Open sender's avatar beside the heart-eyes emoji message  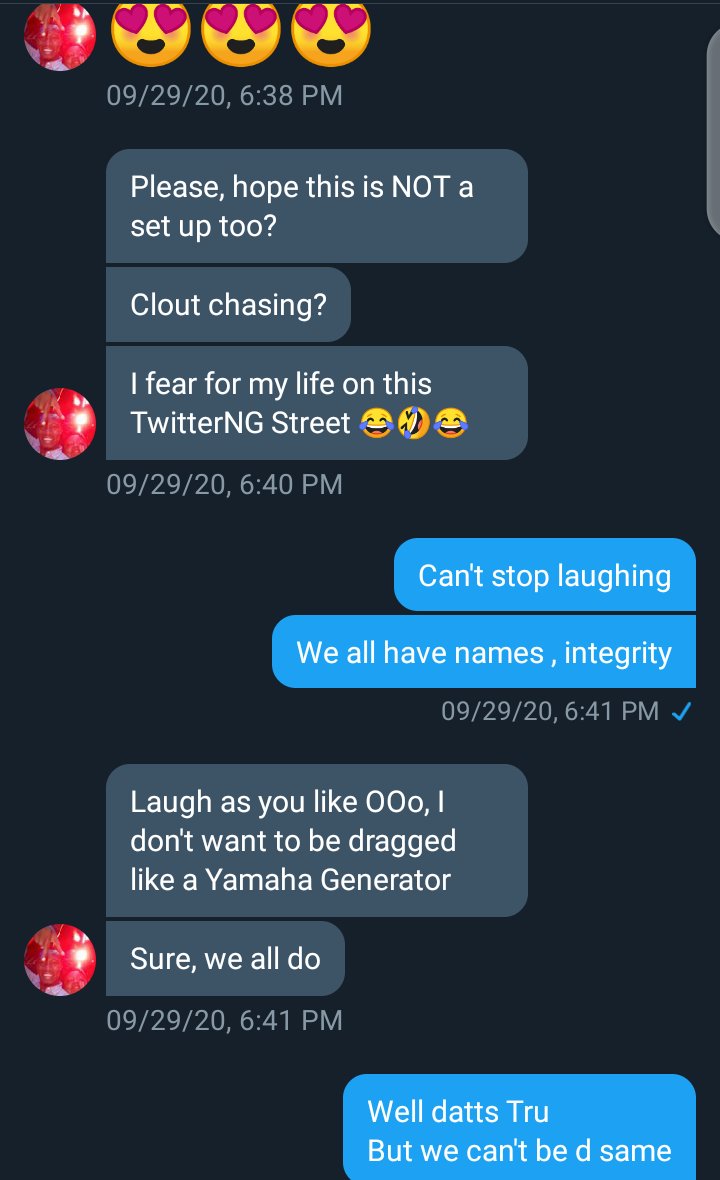point(60,36)
